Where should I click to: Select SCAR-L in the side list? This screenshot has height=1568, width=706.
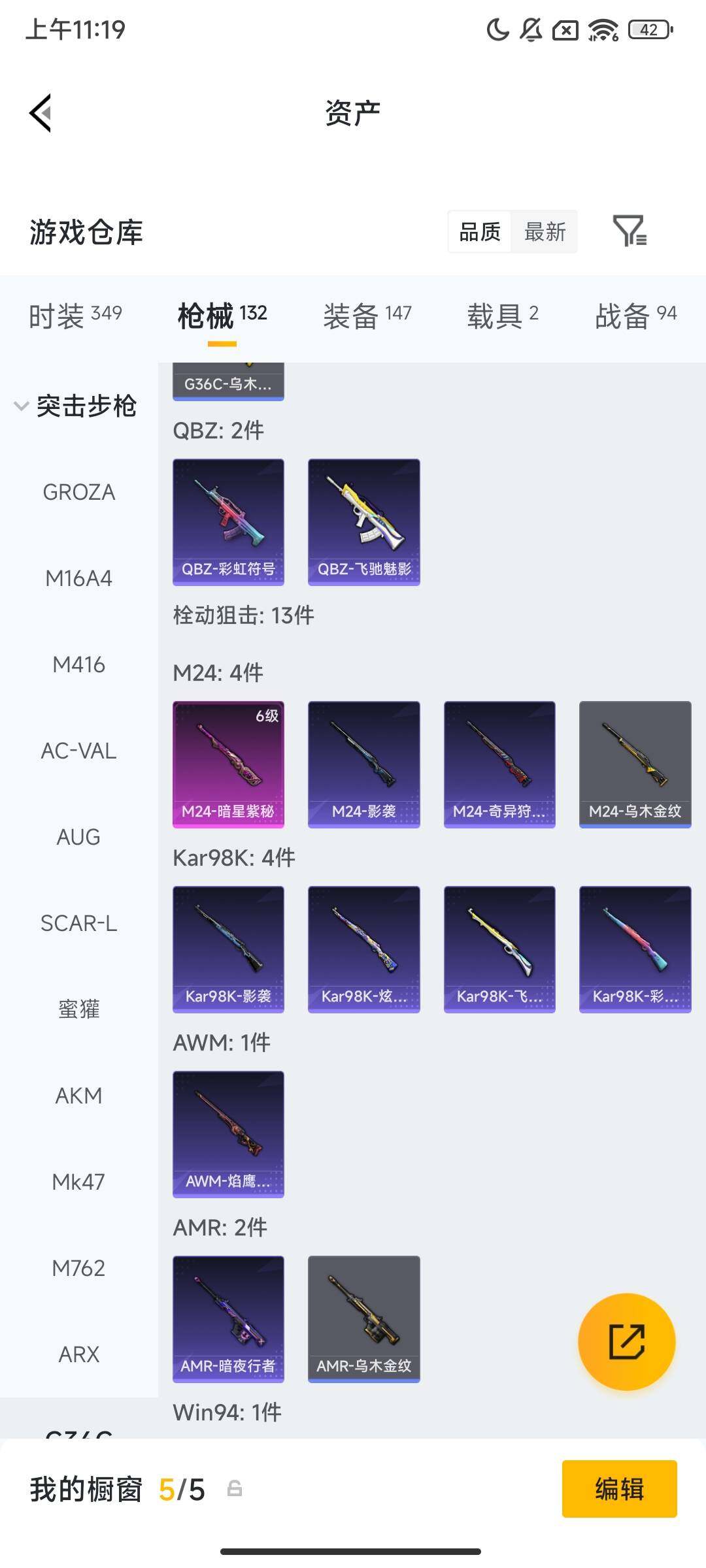(x=79, y=923)
